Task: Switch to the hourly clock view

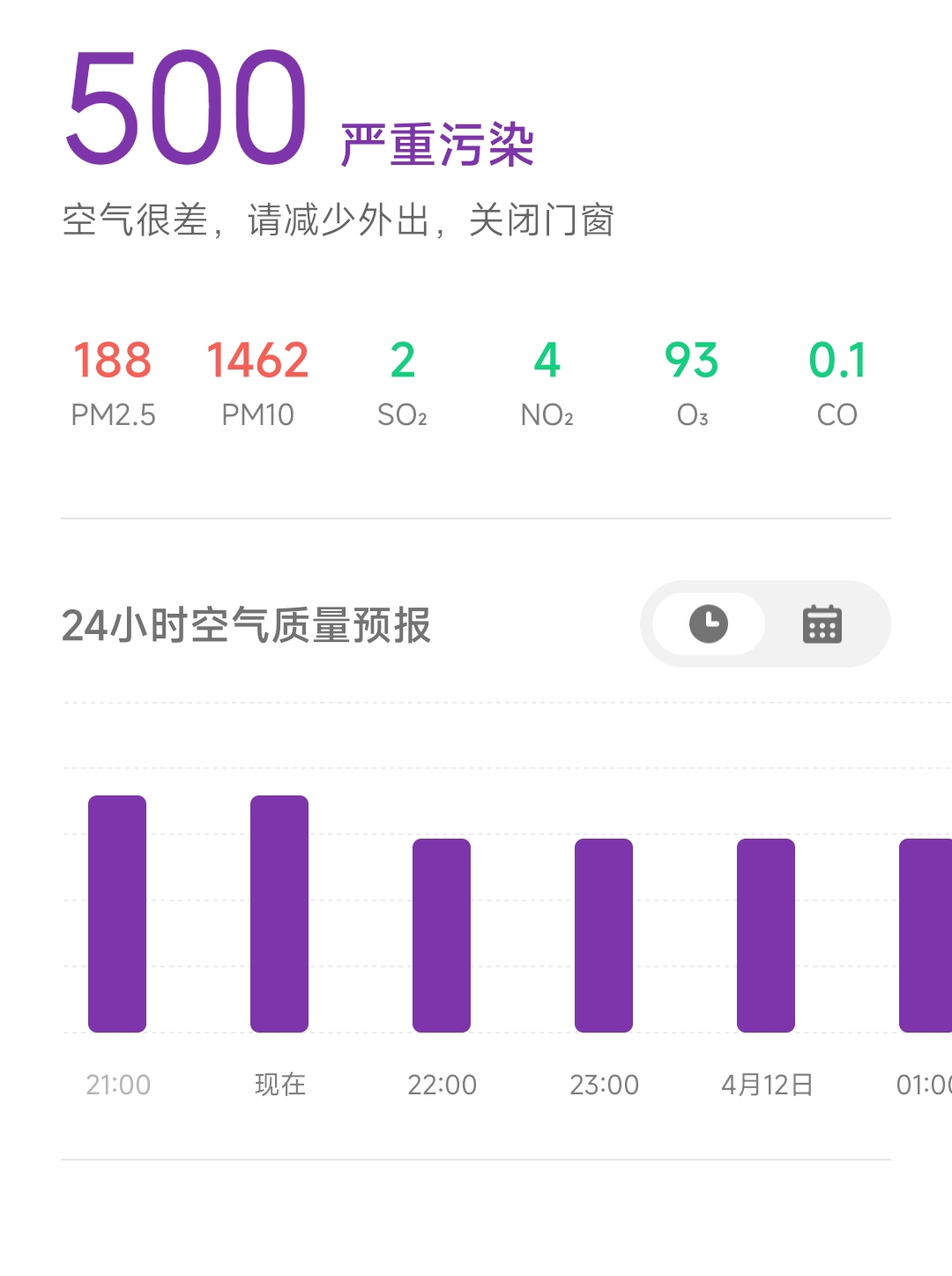Action: (709, 624)
